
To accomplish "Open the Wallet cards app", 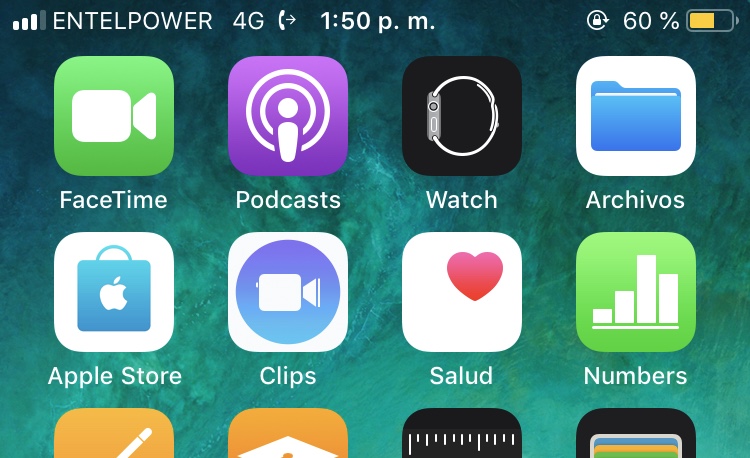I will pos(636,433).
